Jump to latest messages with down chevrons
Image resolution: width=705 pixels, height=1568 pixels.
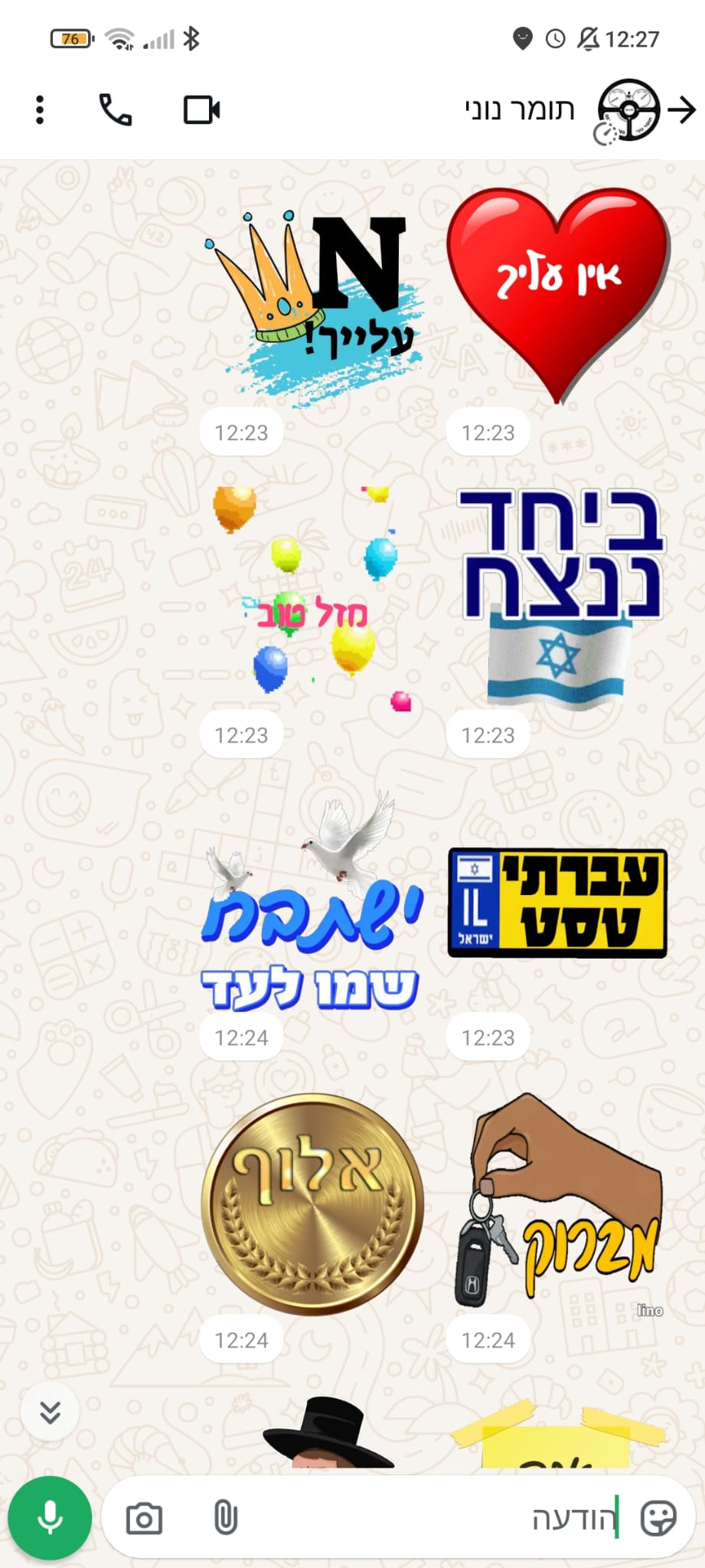click(51, 1411)
